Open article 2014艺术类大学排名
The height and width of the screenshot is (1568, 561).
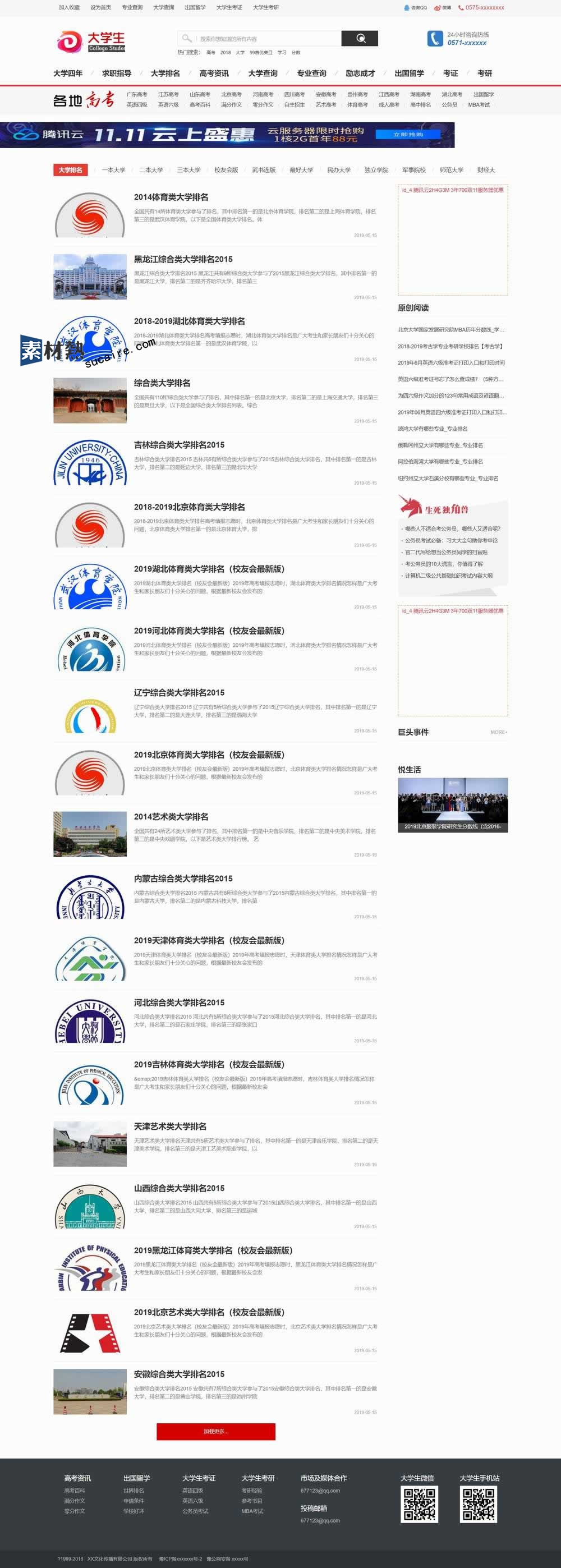tap(171, 817)
